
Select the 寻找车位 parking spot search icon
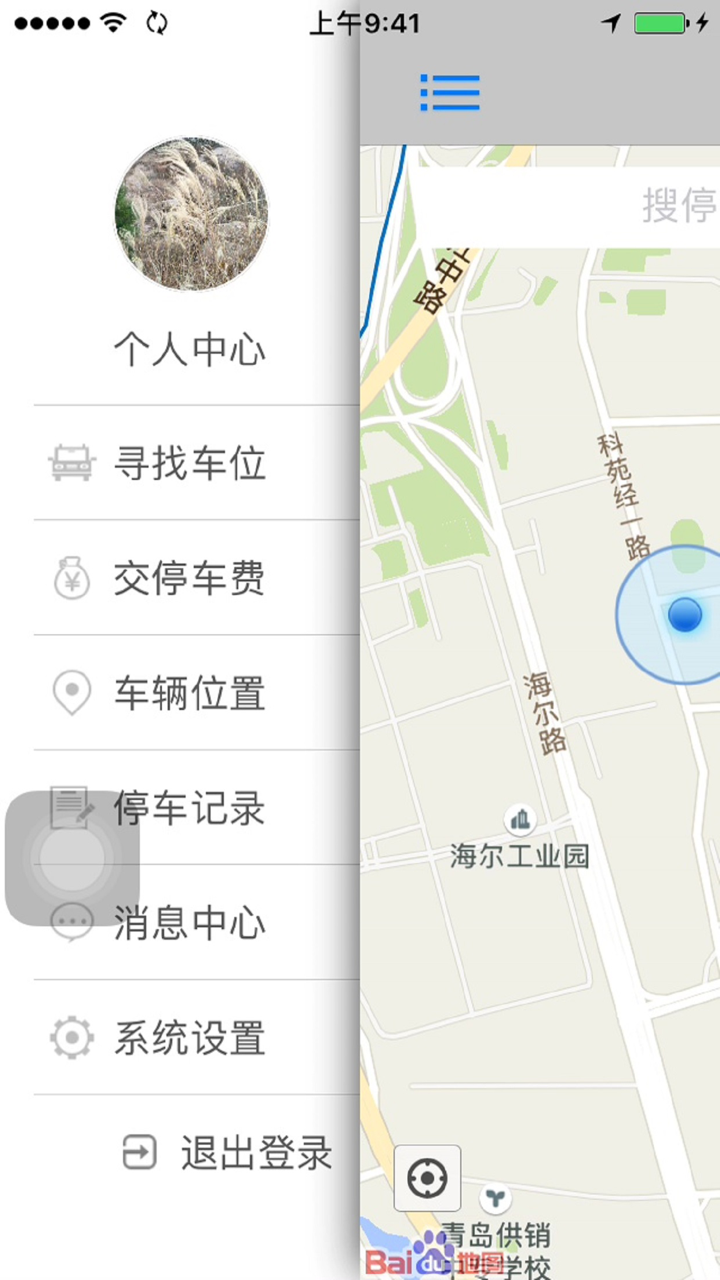tap(71, 463)
